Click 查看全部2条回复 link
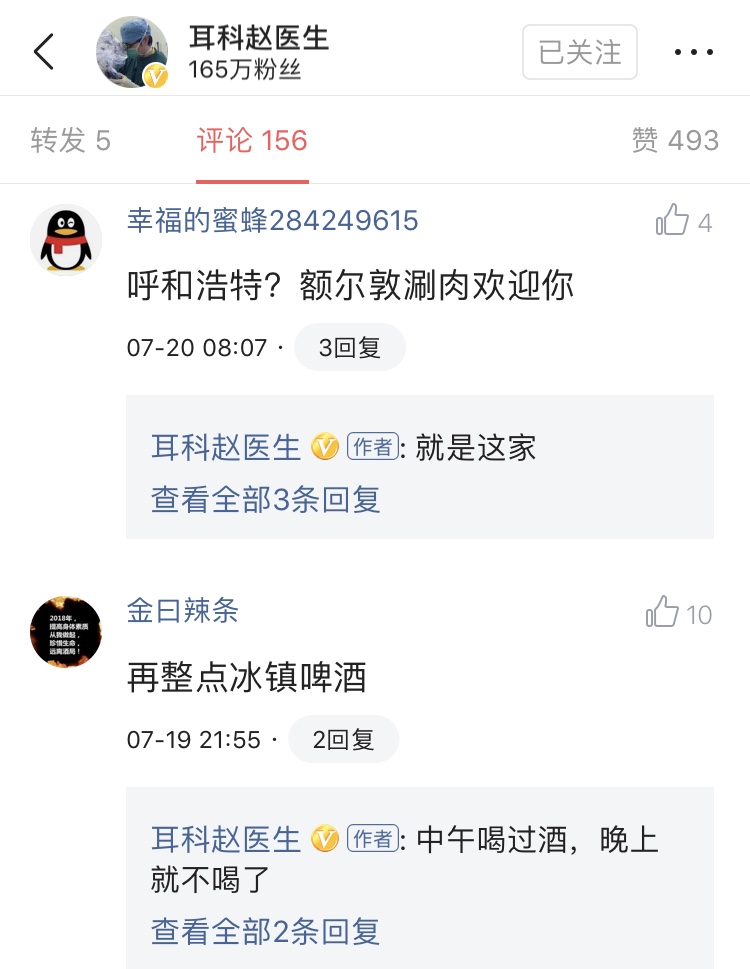 click(x=264, y=931)
